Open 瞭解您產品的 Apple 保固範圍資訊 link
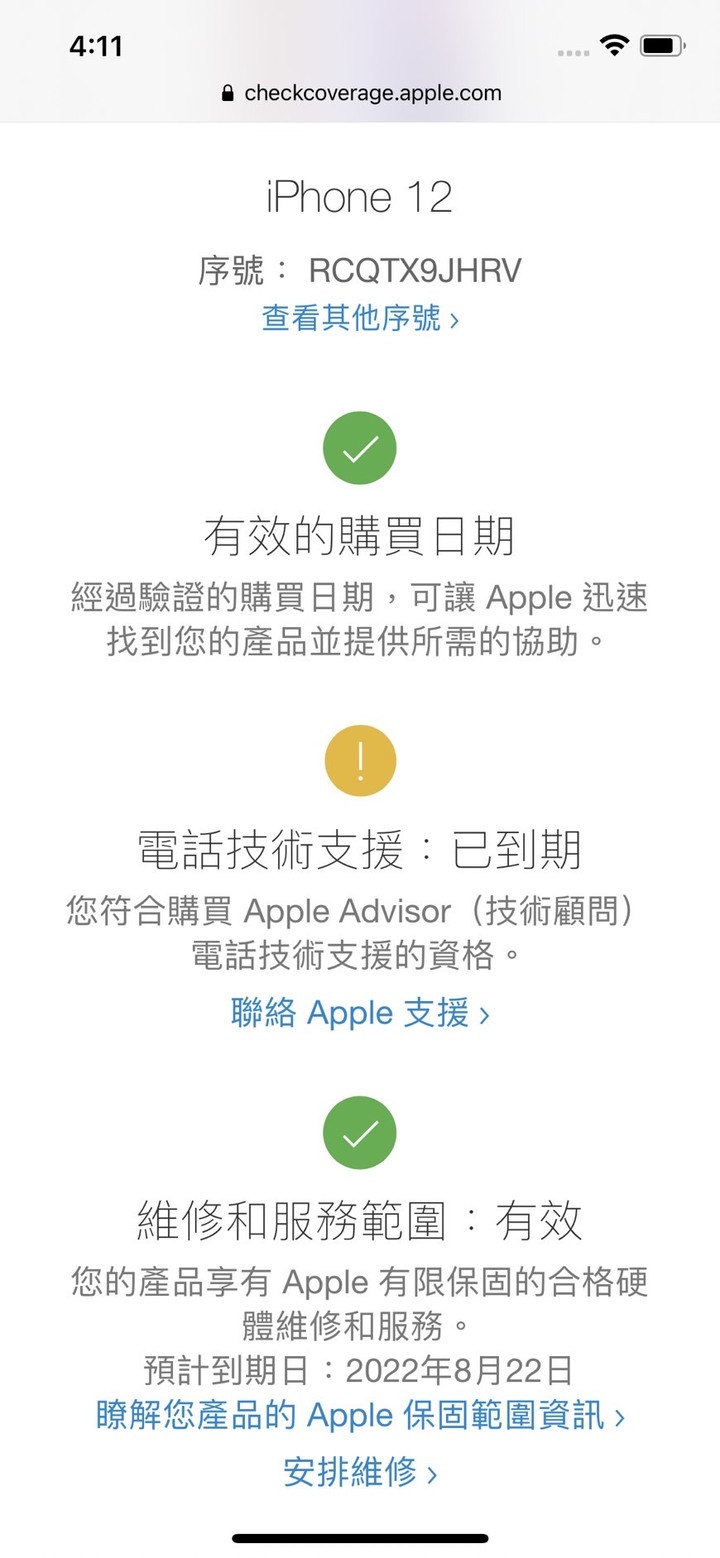Image resolution: width=720 pixels, height=1558 pixels. click(360, 1415)
